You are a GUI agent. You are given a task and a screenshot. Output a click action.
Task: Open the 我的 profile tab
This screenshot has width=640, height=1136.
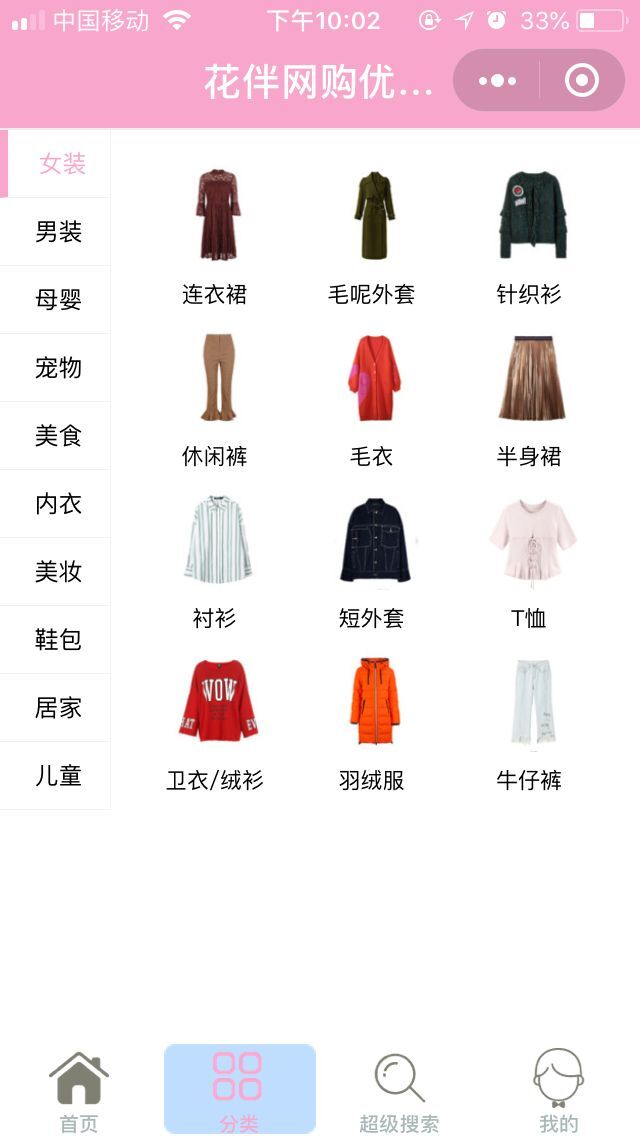pyautogui.click(x=559, y=1090)
